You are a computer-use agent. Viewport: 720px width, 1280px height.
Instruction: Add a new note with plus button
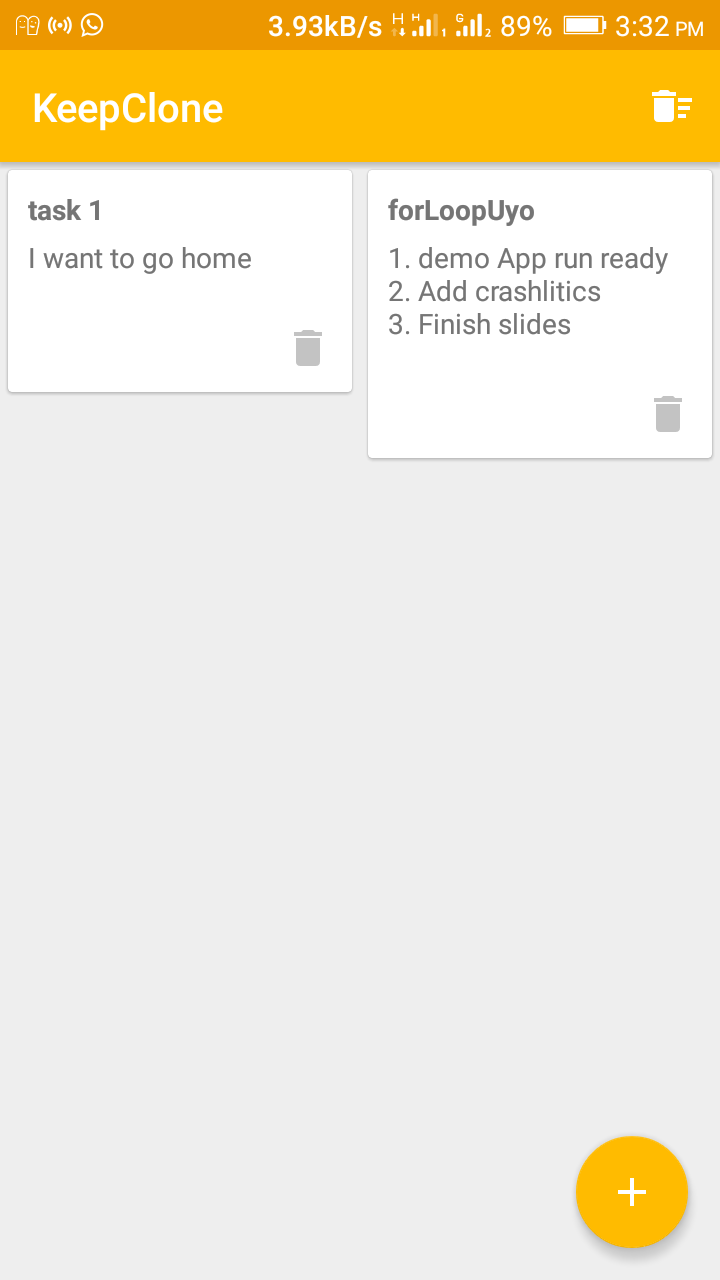click(632, 1192)
